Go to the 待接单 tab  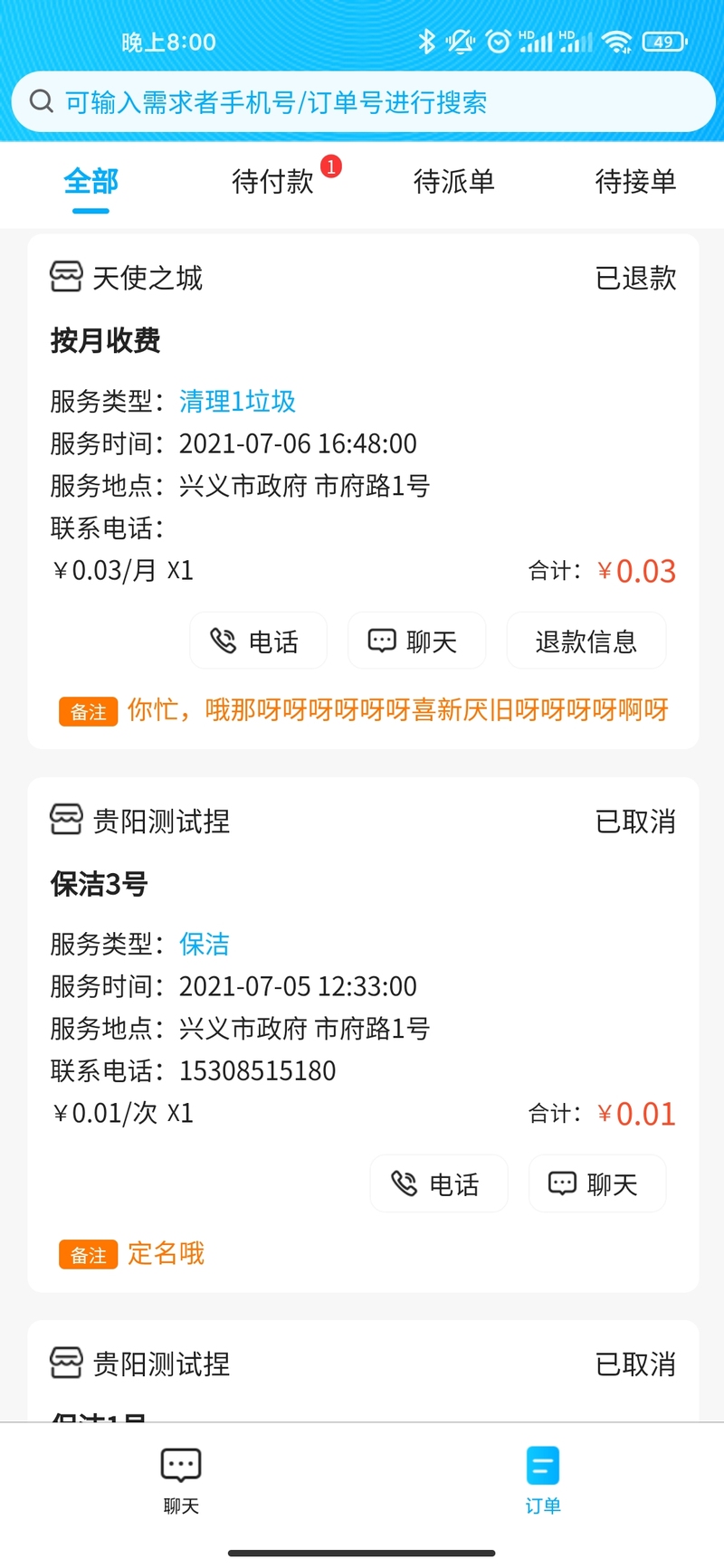coord(635,182)
